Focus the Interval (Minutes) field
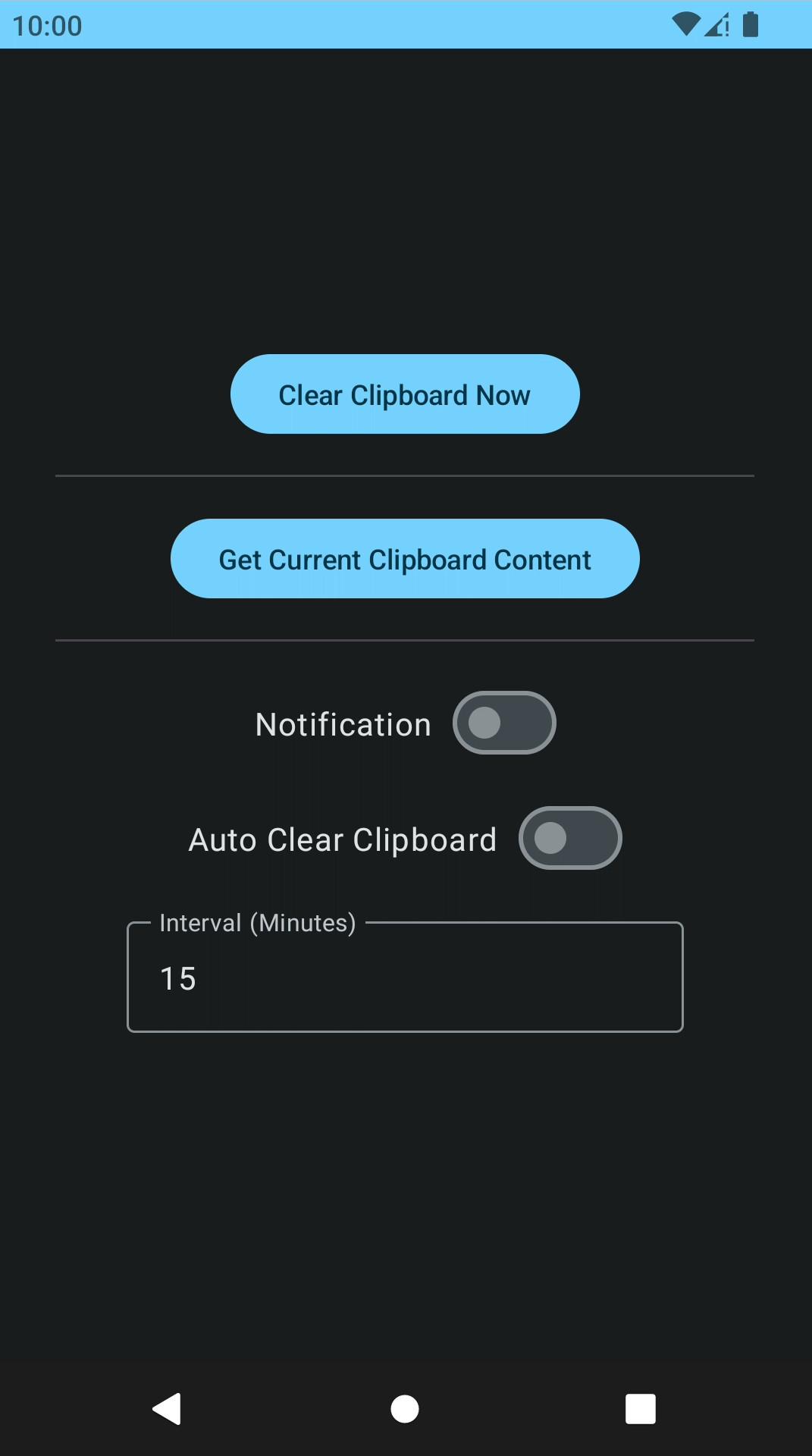Image resolution: width=812 pixels, height=1456 pixels. [x=405, y=978]
